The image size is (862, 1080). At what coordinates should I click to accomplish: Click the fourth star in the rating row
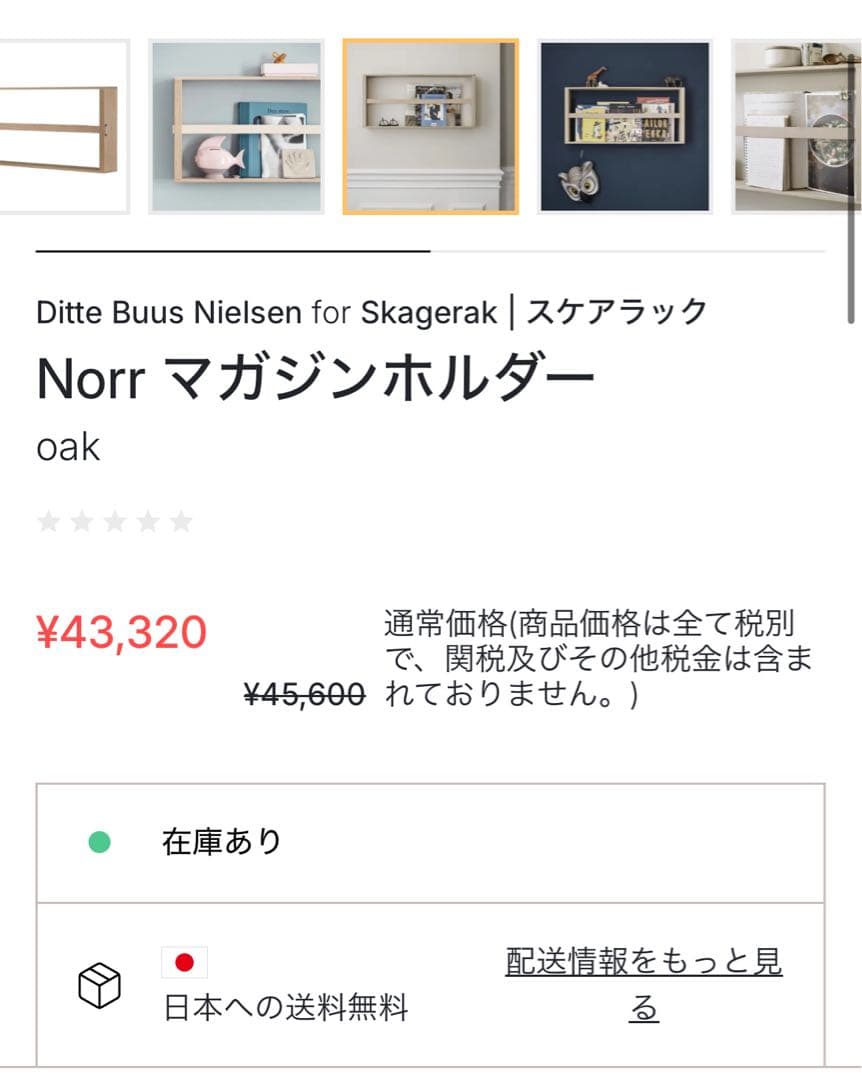click(148, 520)
